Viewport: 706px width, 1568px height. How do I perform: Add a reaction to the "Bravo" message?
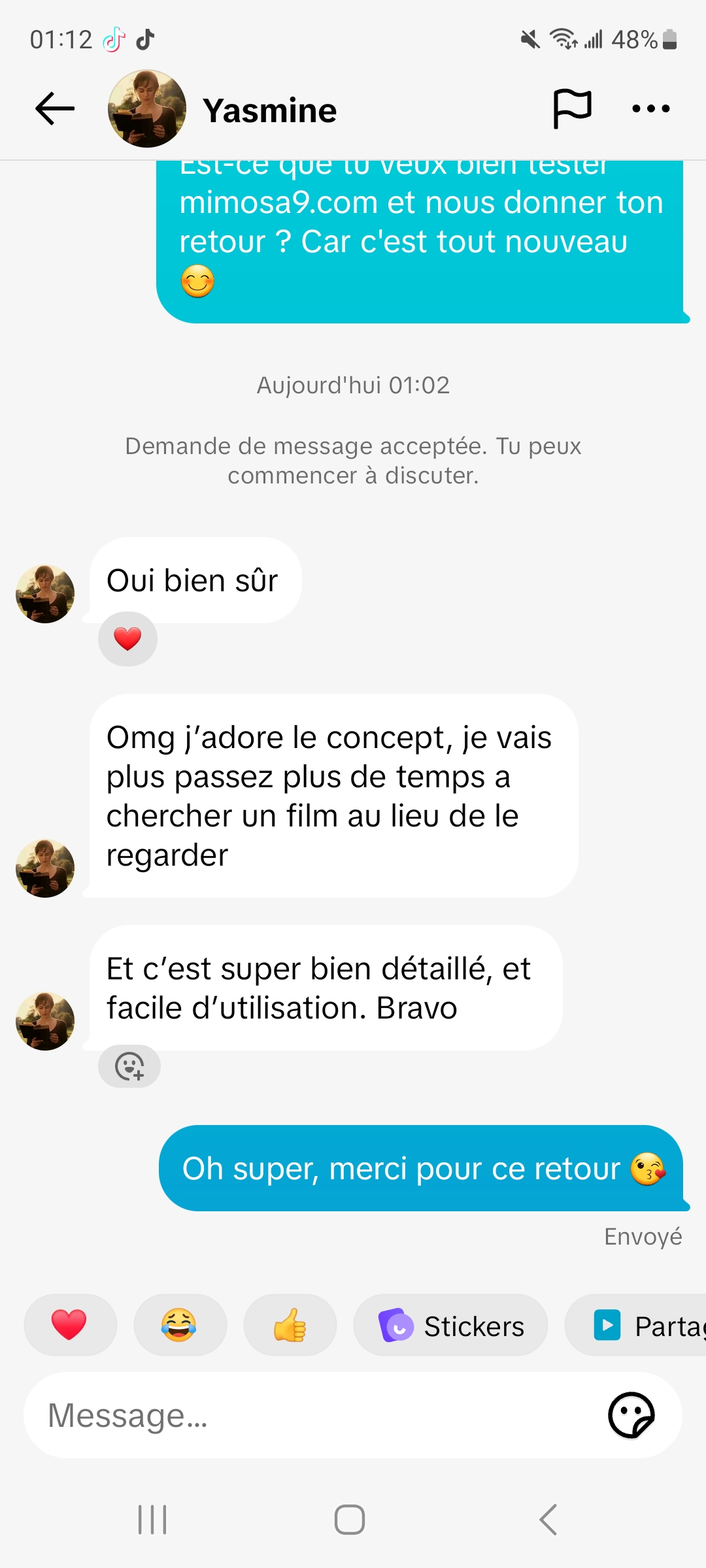[129, 1066]
